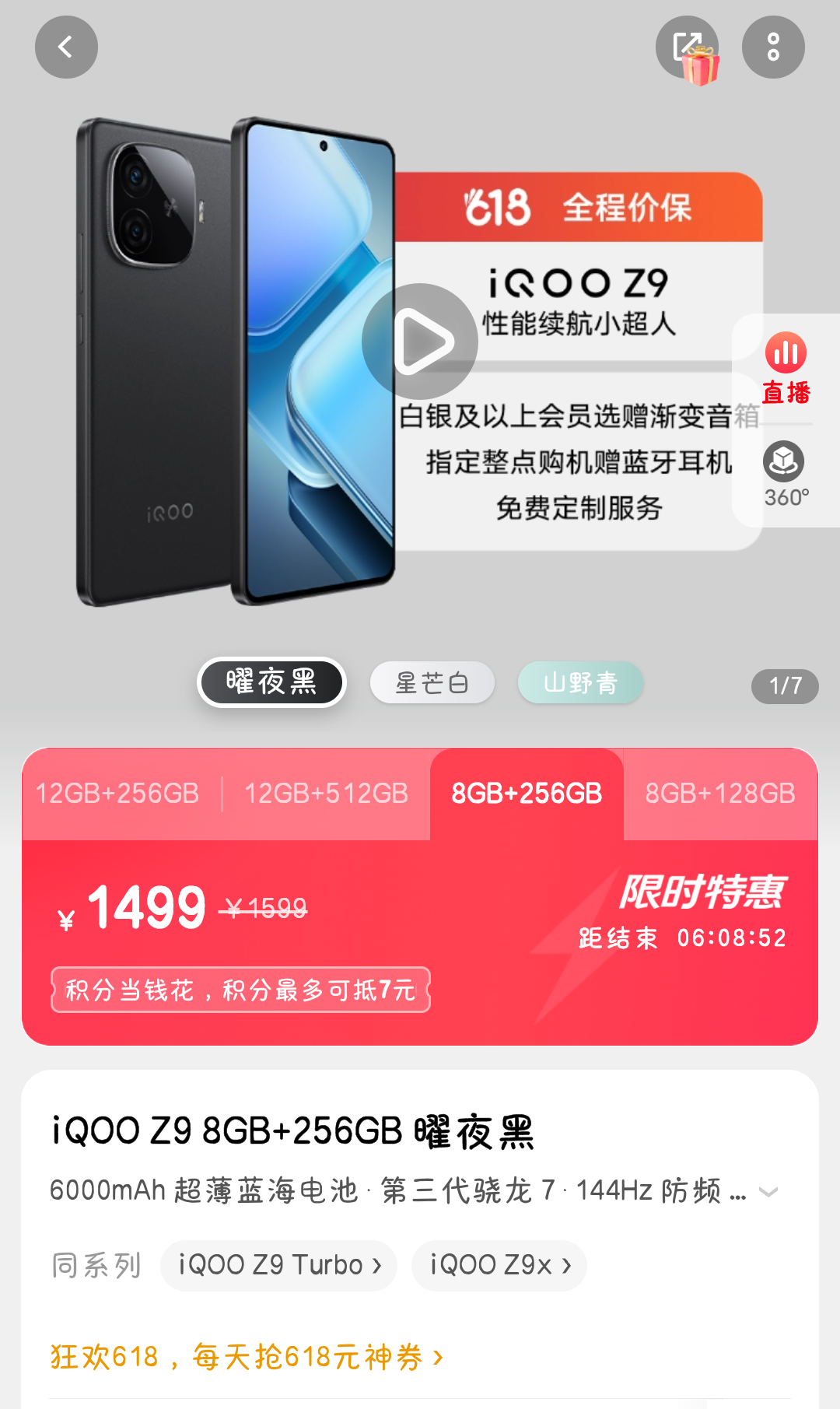Select the 星芒白 color

click(x=432, y=683)
